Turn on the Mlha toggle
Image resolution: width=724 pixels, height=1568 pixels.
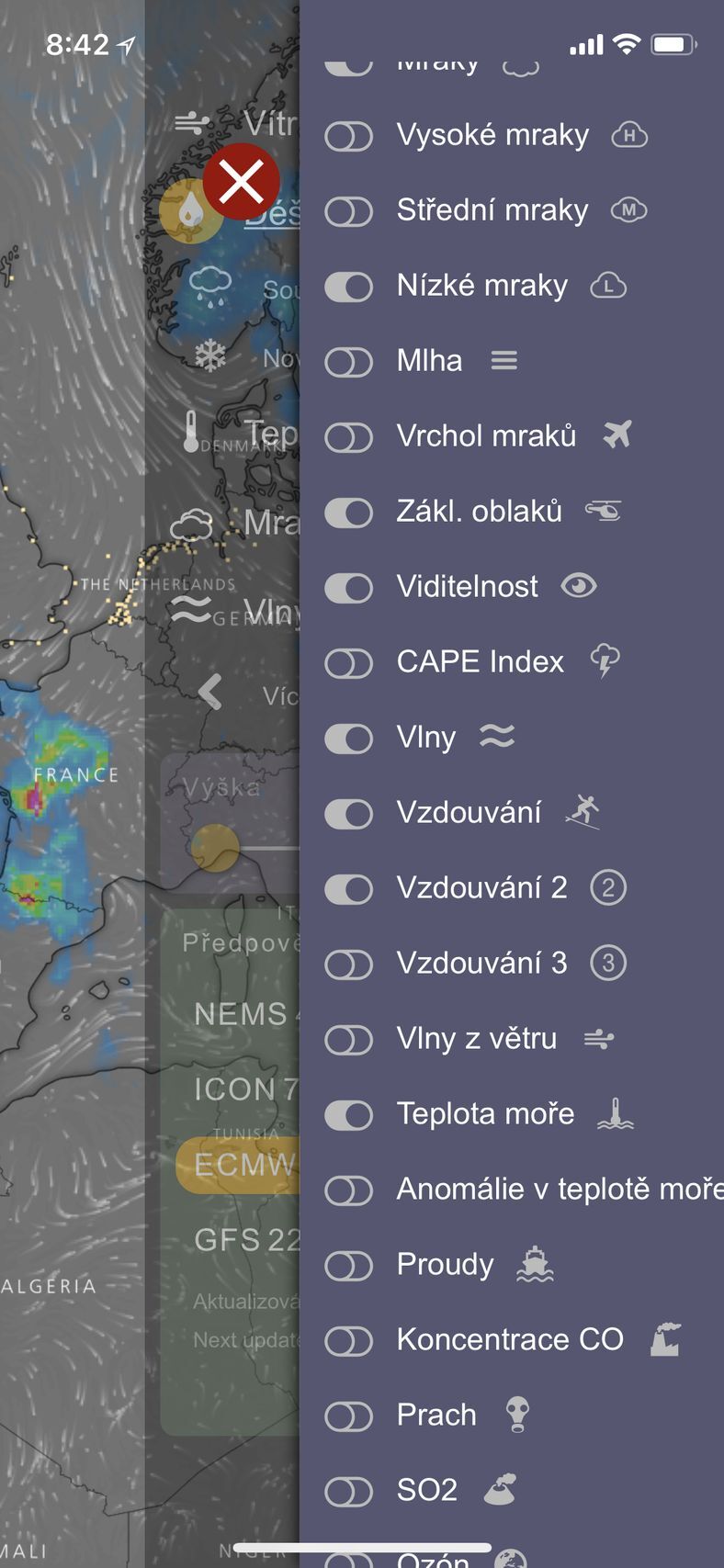(x=348, y=362)
